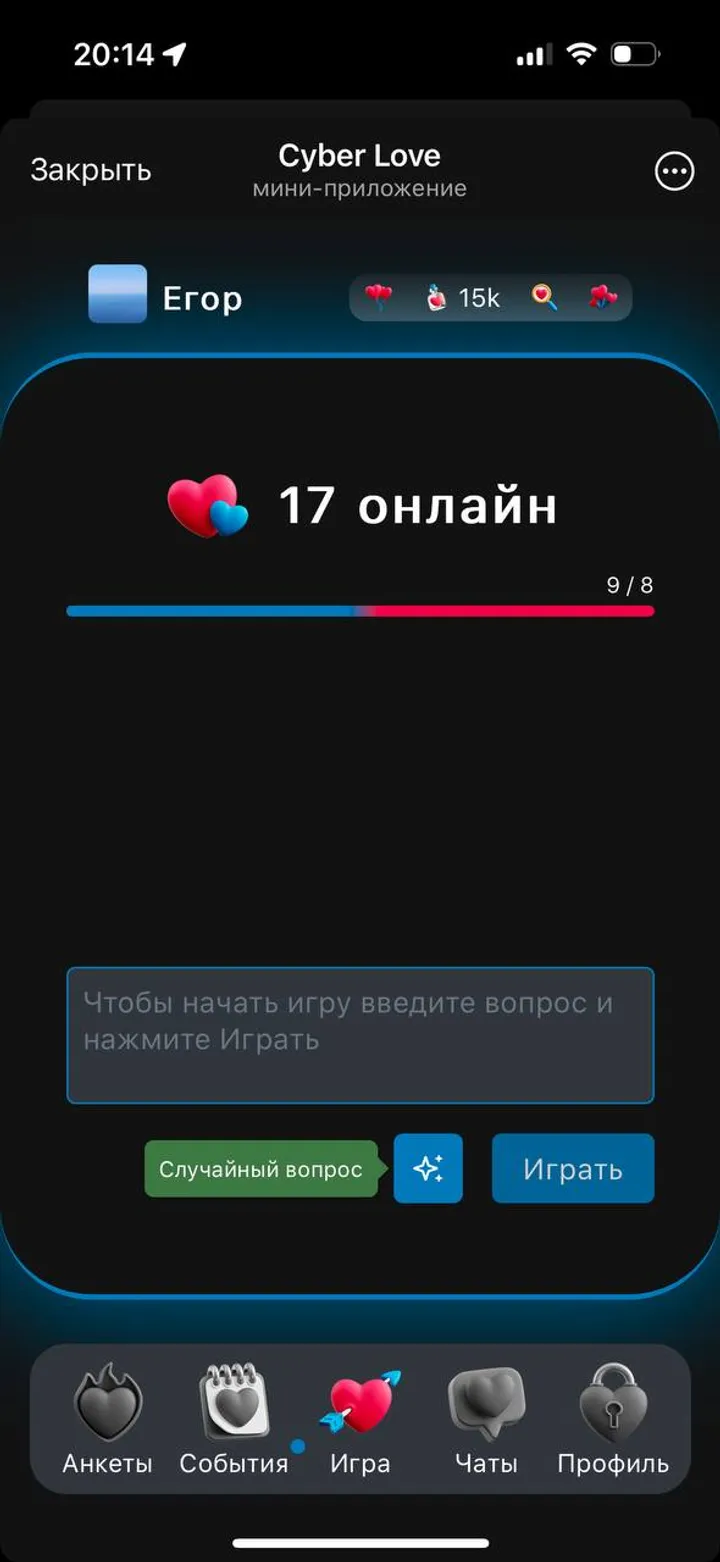Tap the Cyber Love header title
The height and width of the screenshot is (1562, 720).
(360, 155)
